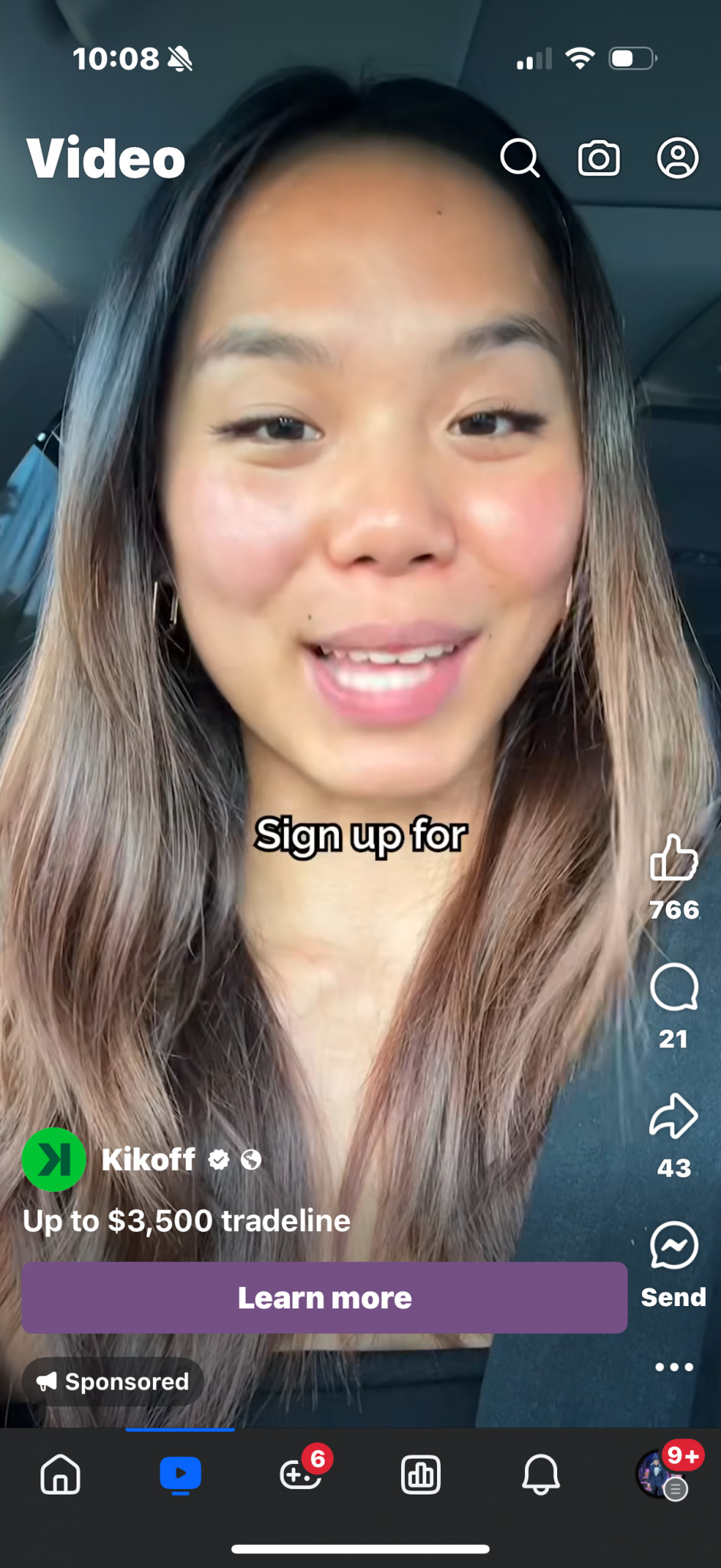The image size is (721, 1568).
Task: Open the three-dot more options menu
Action: coord(674,1367)
